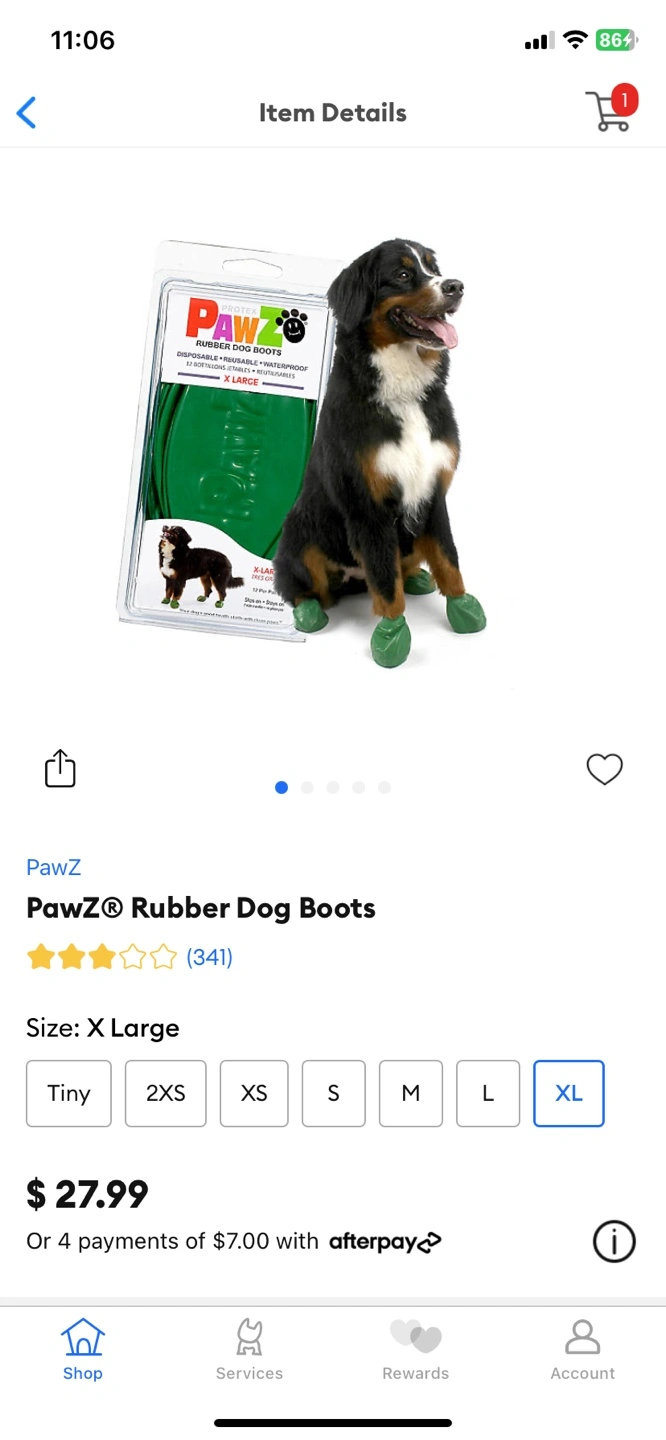Switch to the Shop tab
Image resolution: width=666 pixels, height=1440 pixels.
83,1349
